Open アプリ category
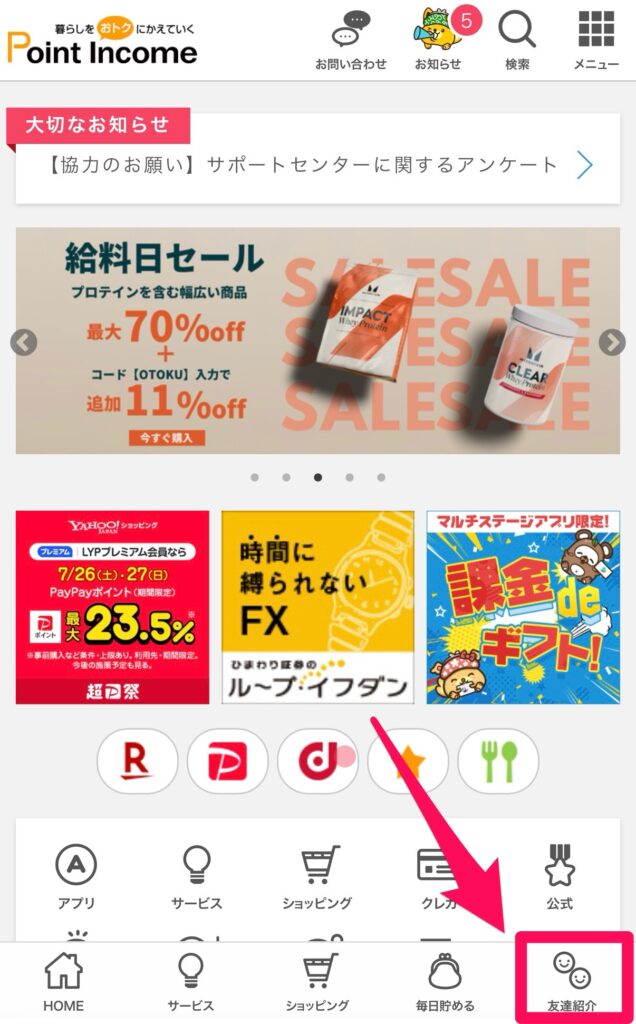Screen dimensions: 636x1024 coord(76,877)
